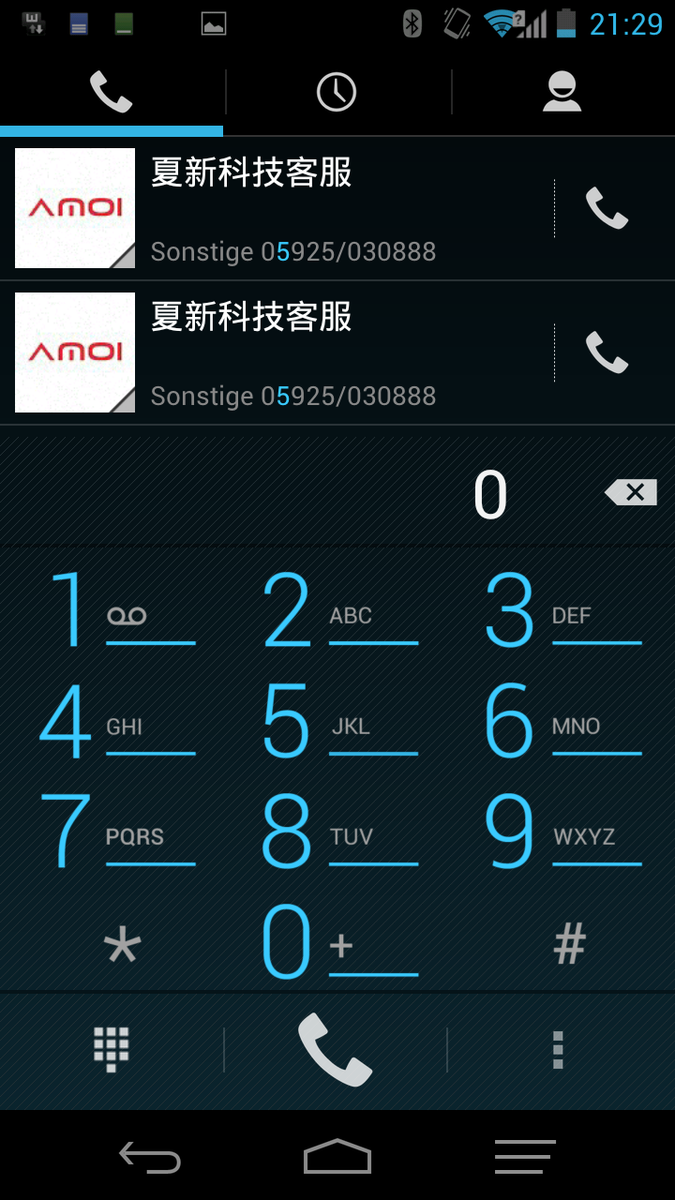Enter digit 2 ABC
Image resolution: width=675 pixels, height=1200 pixels.
pos(338,610)
